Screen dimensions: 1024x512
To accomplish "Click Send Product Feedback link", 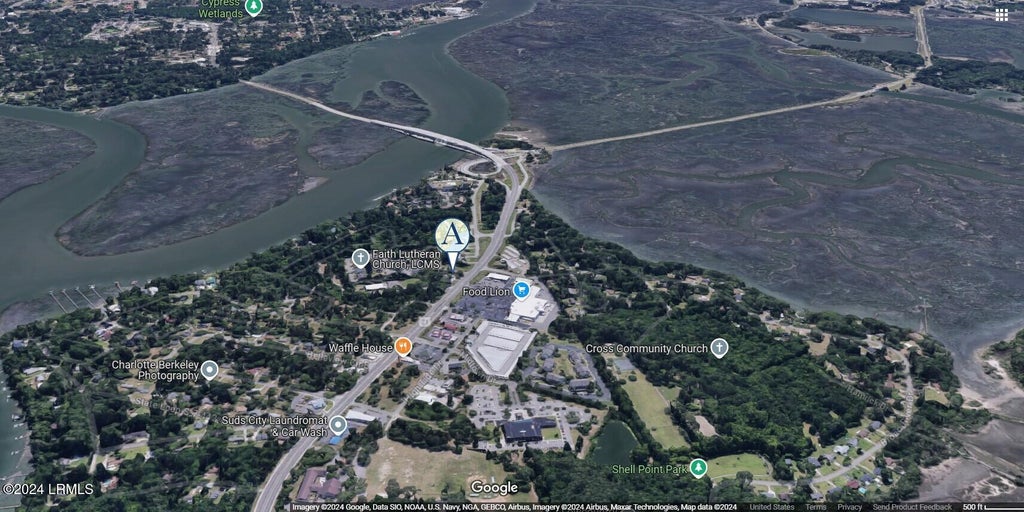I will [910, 507].
